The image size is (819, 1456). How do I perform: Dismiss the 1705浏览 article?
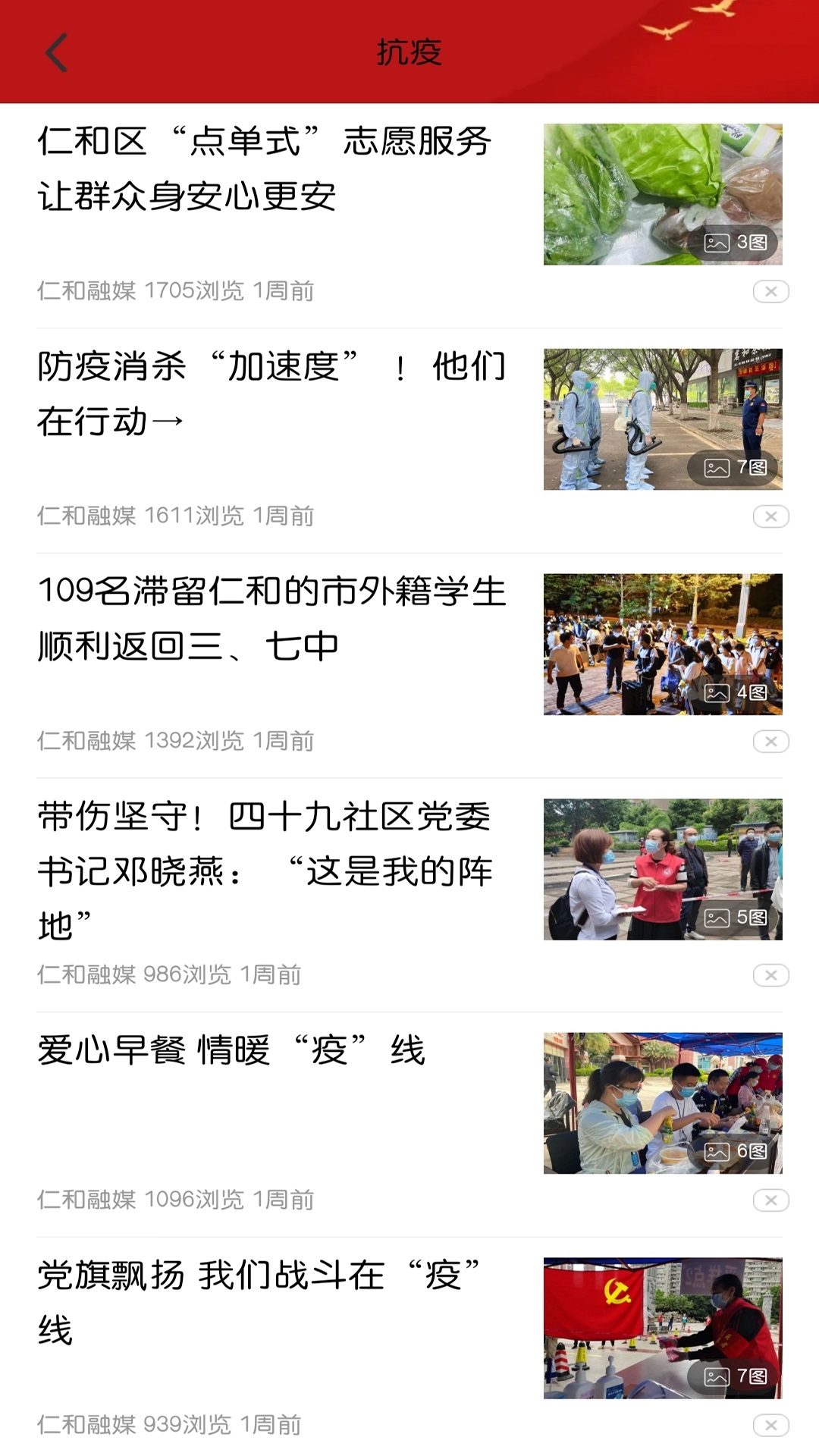(770, 291)
